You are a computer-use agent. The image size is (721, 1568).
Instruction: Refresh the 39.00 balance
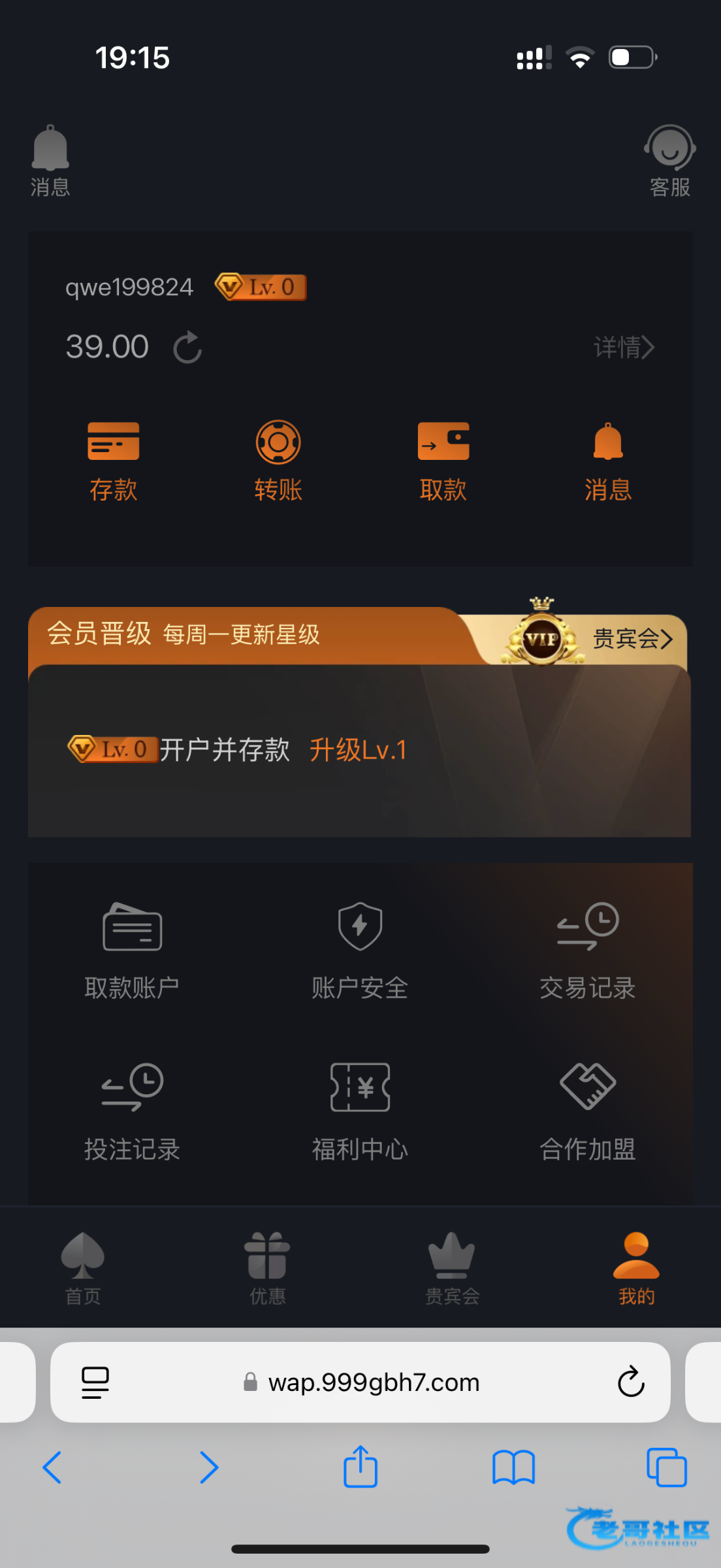click(x=187, y=347)
